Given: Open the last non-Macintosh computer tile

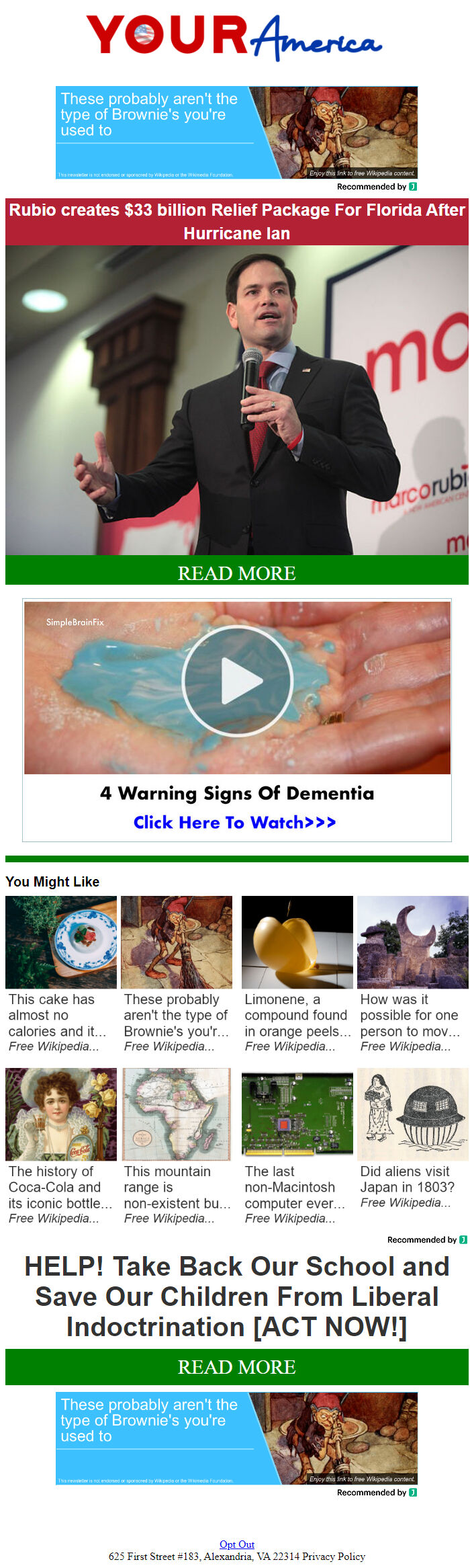Looking at the screenshot, I should click(297, 1145).
